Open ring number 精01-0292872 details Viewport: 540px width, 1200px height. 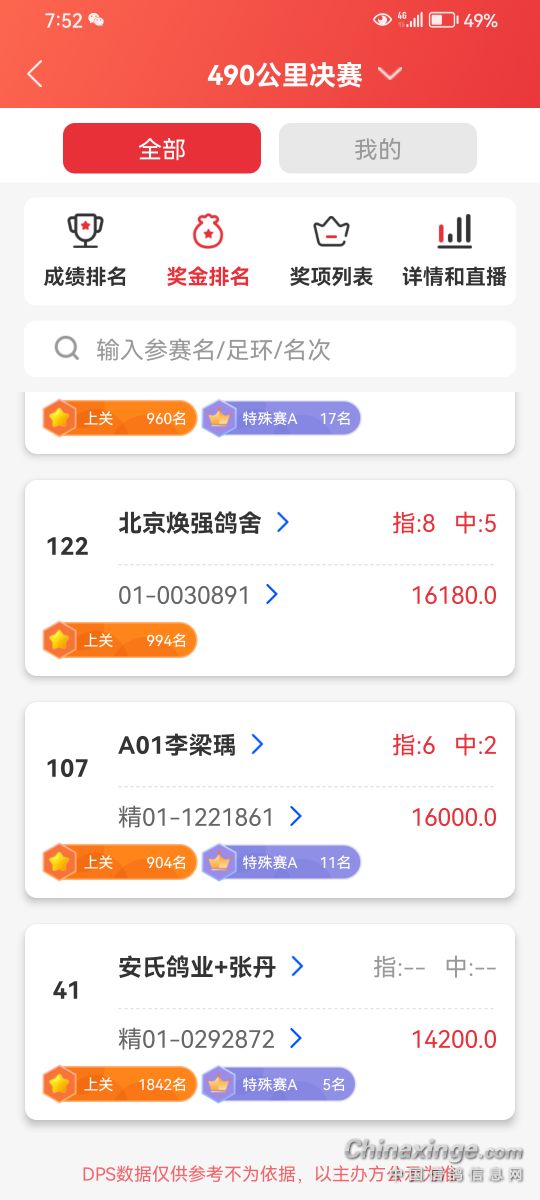click(x=210, y=1039)
